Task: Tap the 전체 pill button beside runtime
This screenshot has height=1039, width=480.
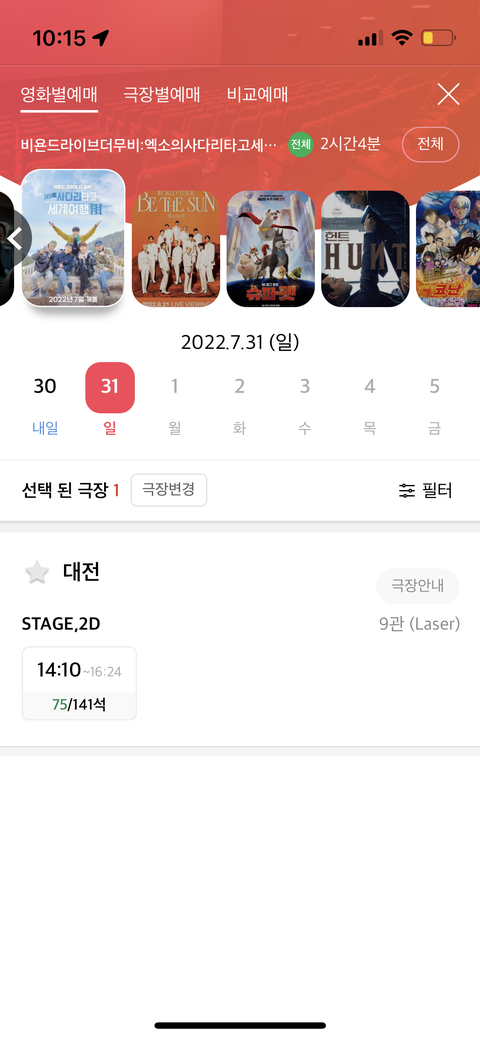Action: (x=430, y=144)
